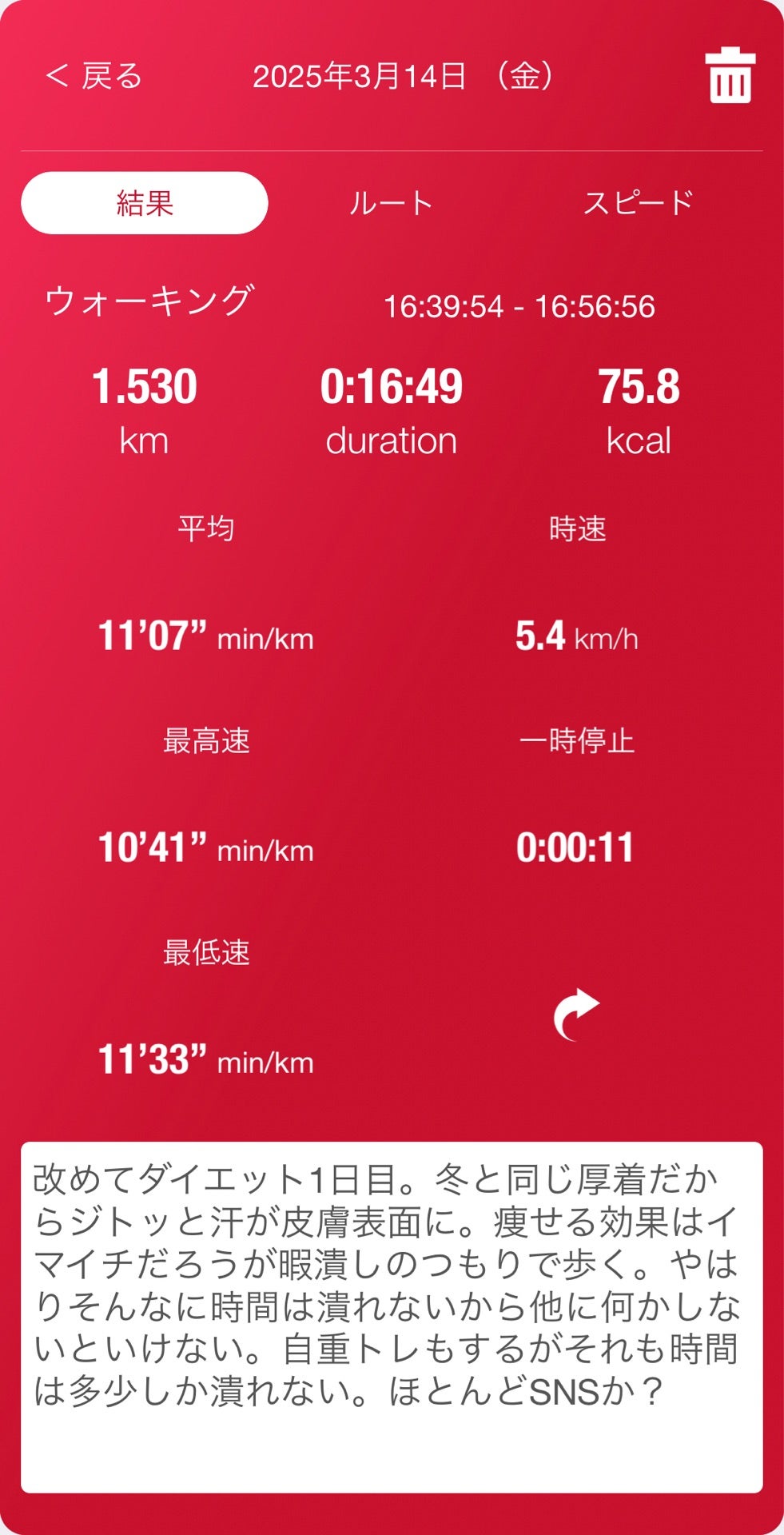Tap the 平均 section label
784x1535 pixels.
click(x=207, y=528)
